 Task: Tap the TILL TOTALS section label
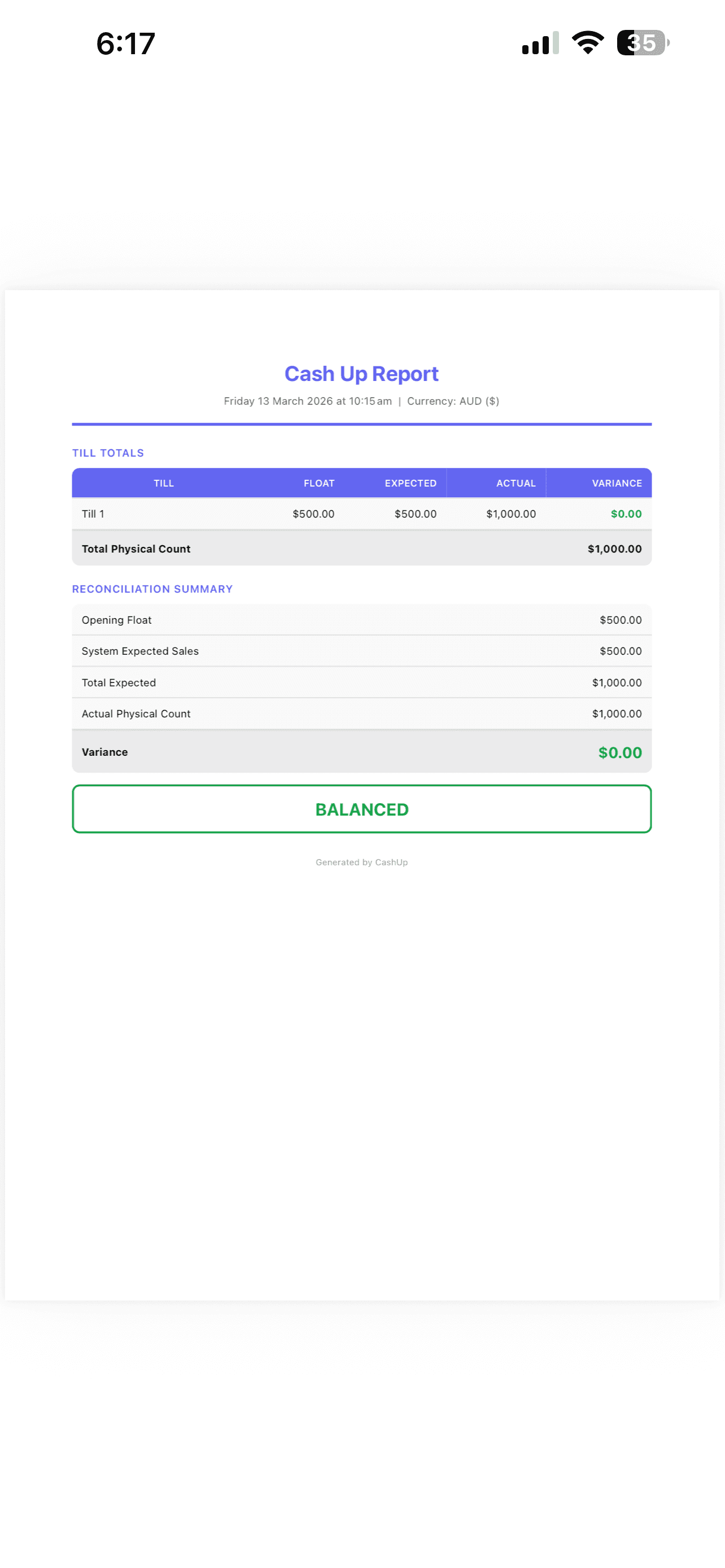click(108, 453)
